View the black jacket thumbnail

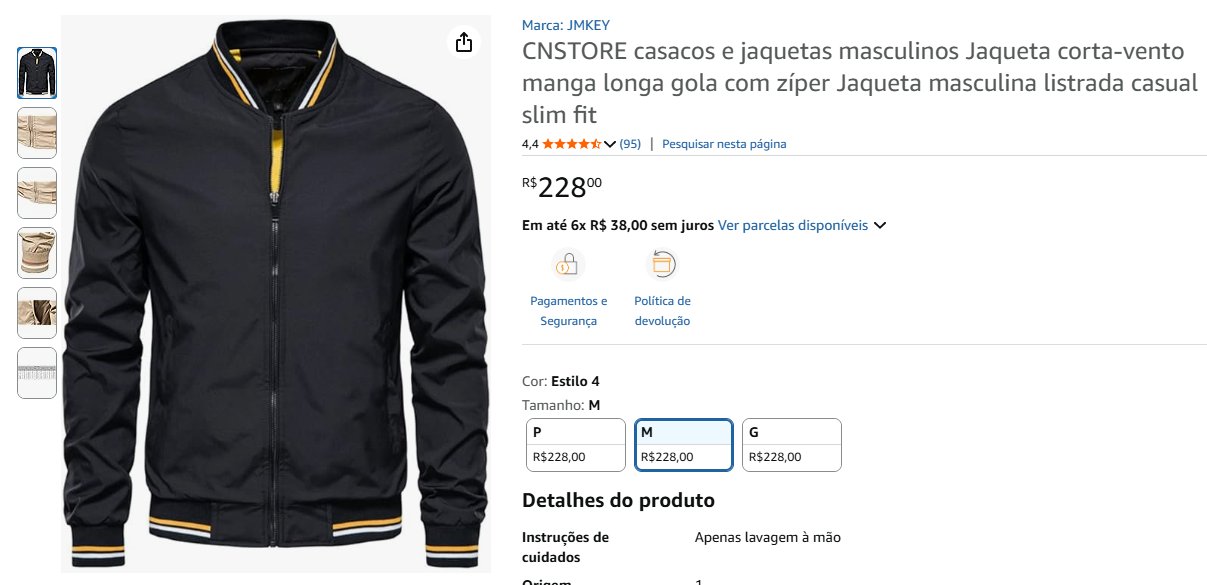click(x=37, y=73)
